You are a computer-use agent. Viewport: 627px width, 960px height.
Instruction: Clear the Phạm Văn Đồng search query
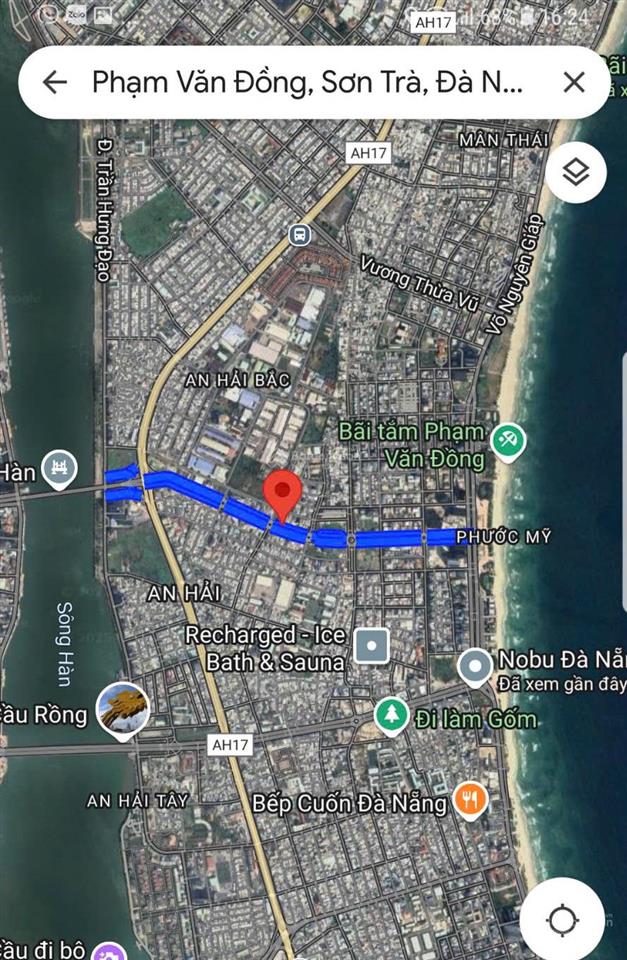coord(573,82)
